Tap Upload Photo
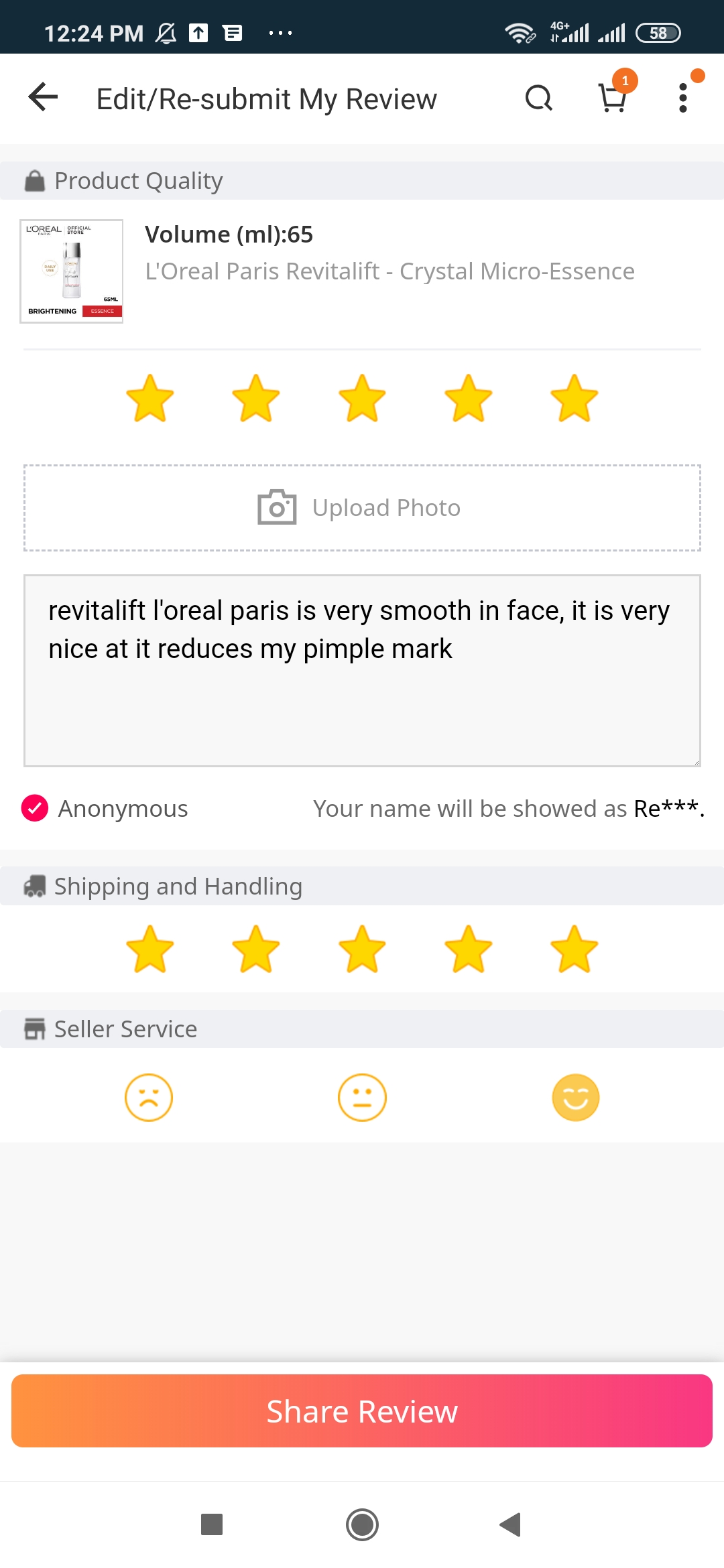Screen dimensions: 724x1568 coord(362,508)
